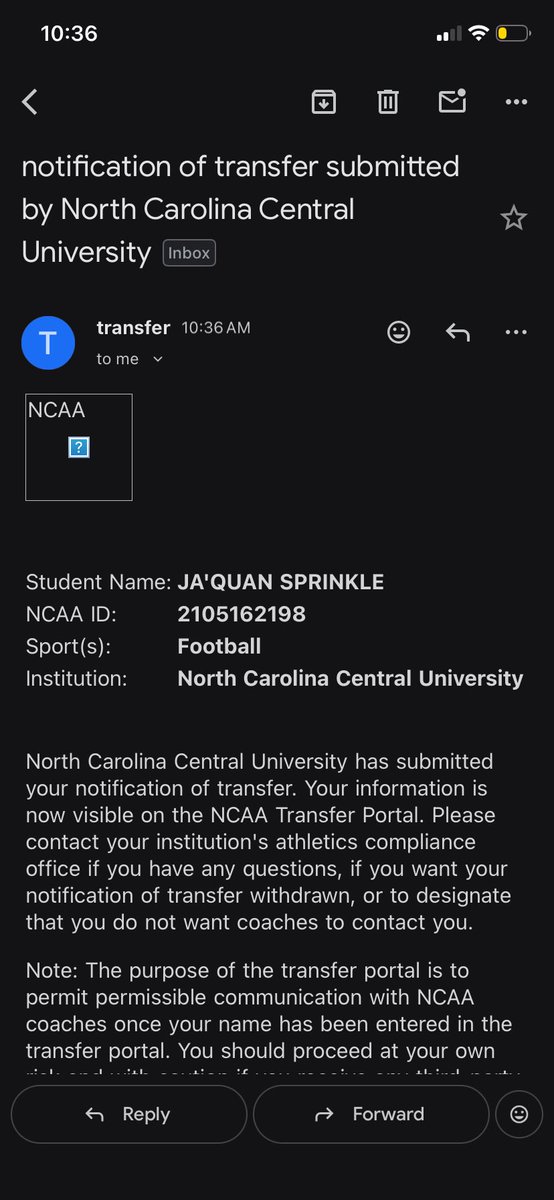Tap the Reply button at the bottom

tap(129, 1114)
